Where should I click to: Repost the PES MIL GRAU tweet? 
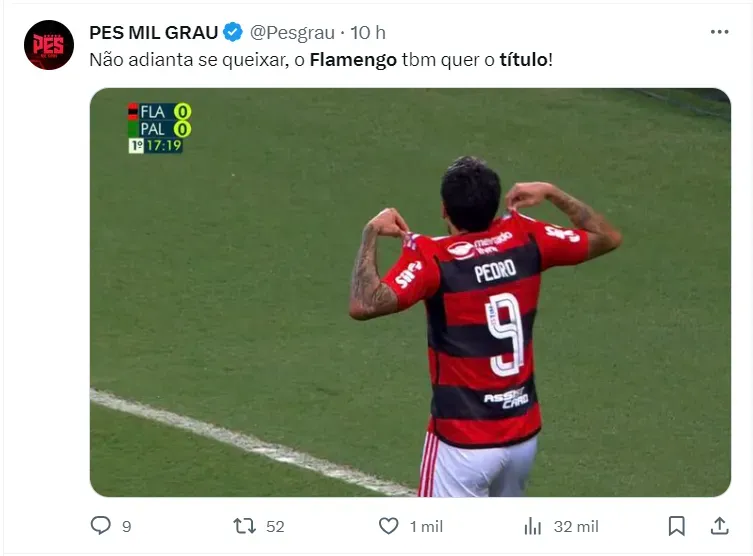click(245, 525)
